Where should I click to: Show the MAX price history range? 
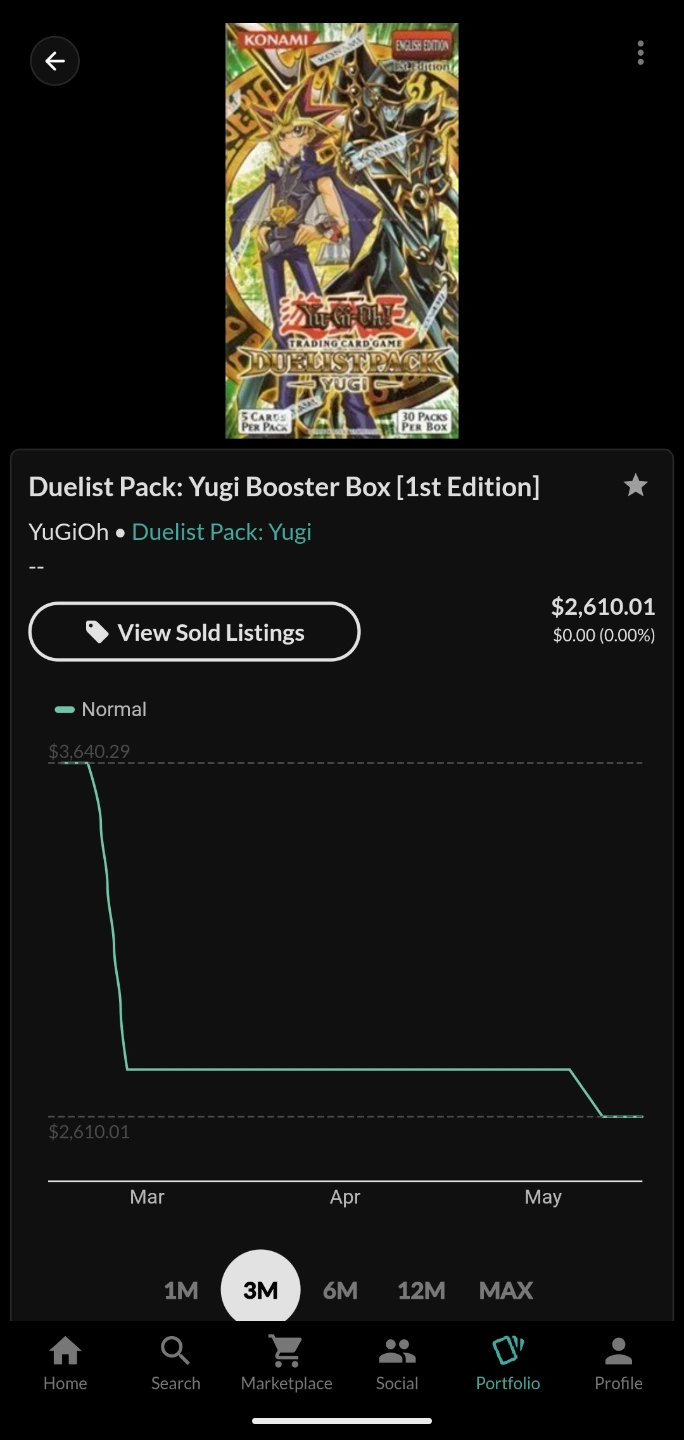(506, 1290)
